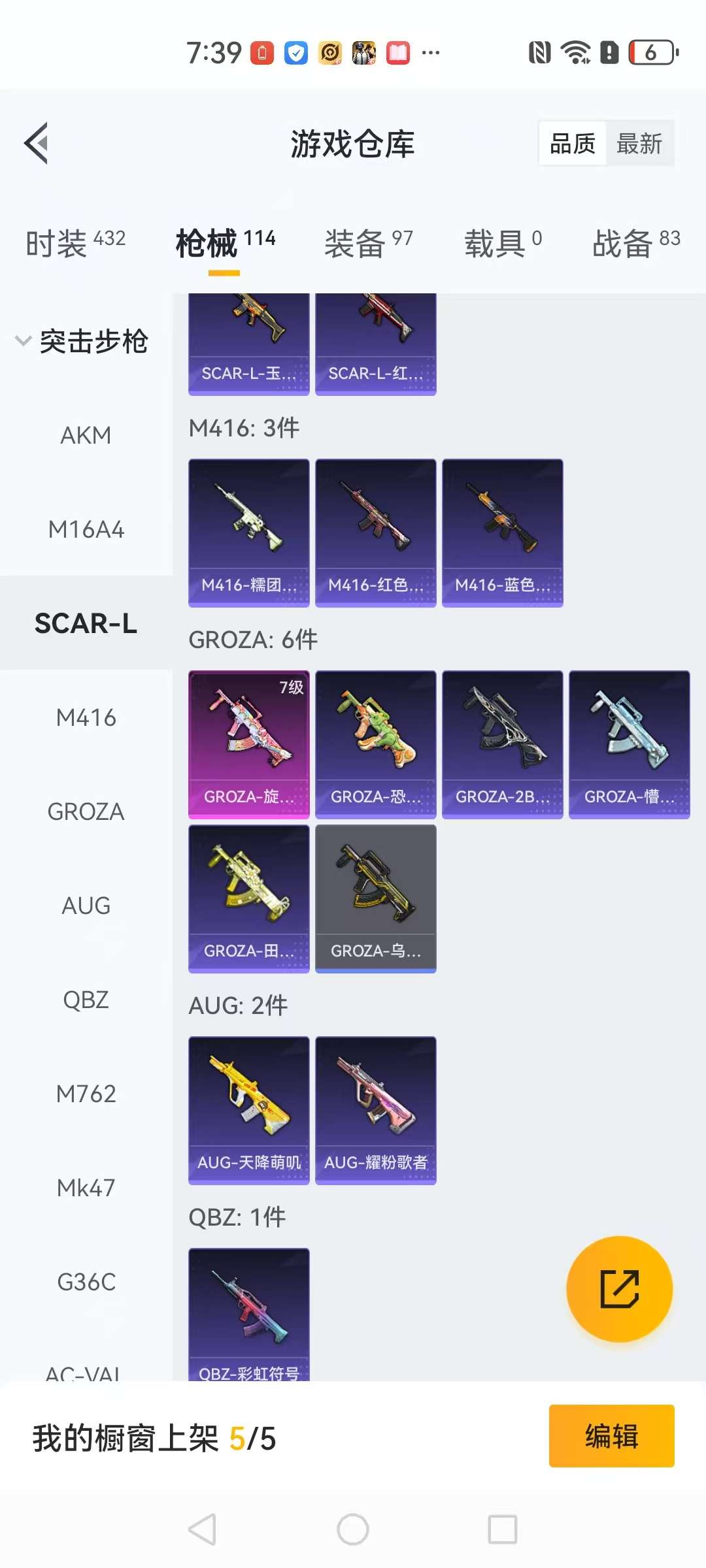The height and width of the screenshot is (1568, 706).
Task: Sort by 品质 (quality)
Action: tap(573, 144)
